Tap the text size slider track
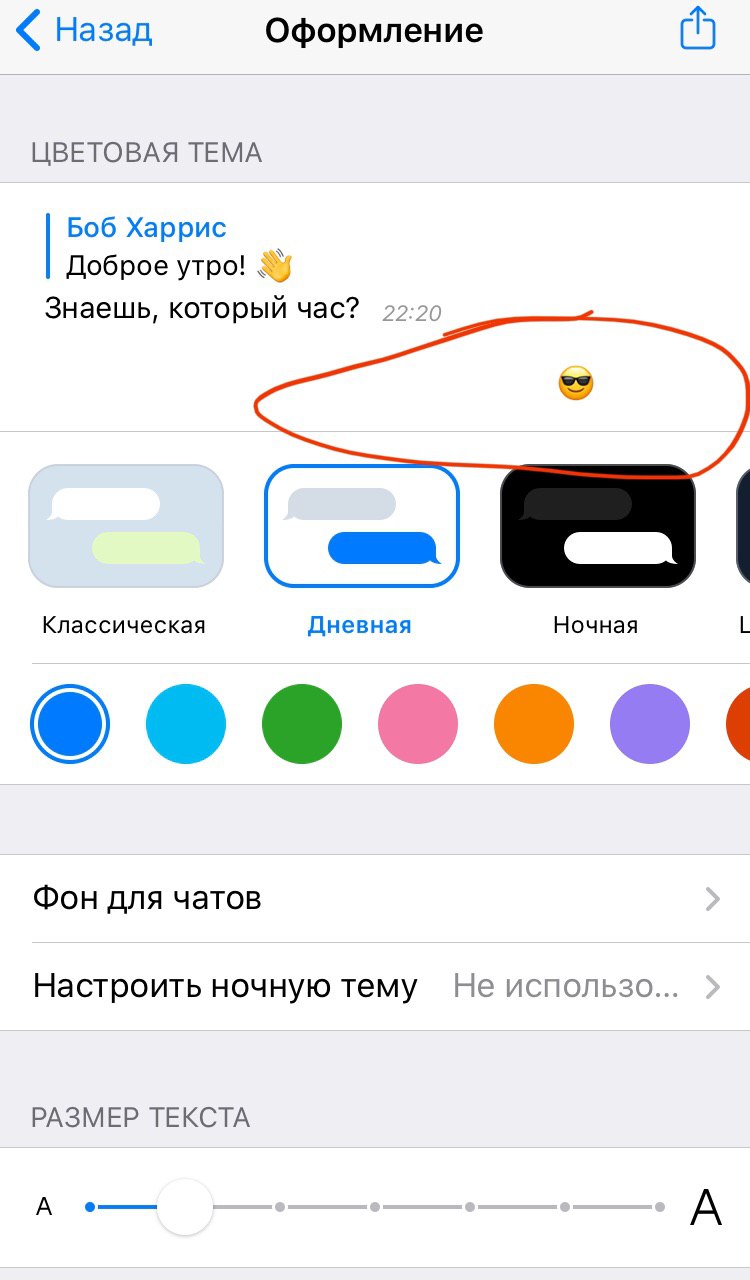 pyautogui.click(x=420, y=1207)
